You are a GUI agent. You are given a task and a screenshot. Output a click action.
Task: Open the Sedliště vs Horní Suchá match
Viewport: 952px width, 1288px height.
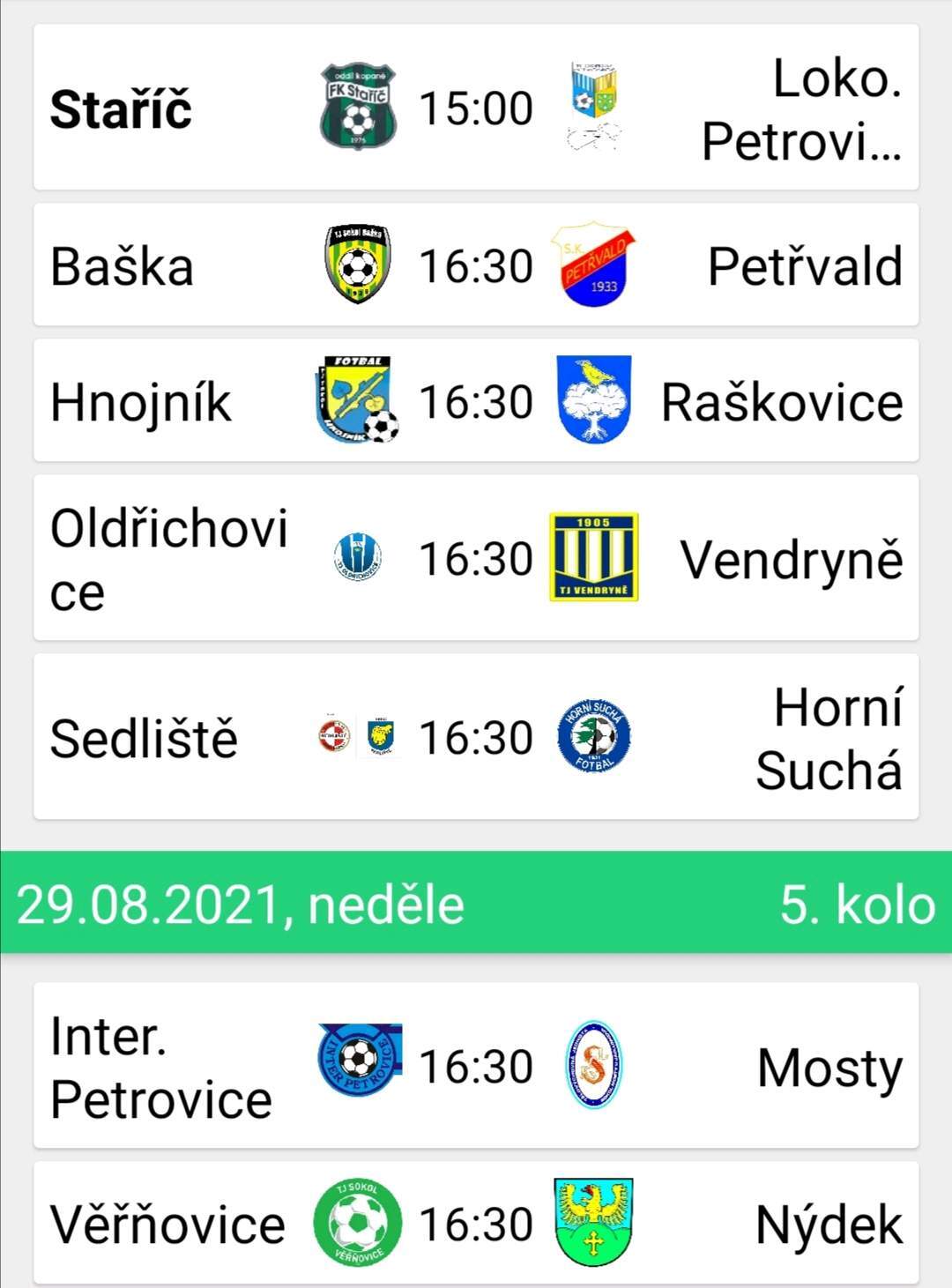point(476,737)
